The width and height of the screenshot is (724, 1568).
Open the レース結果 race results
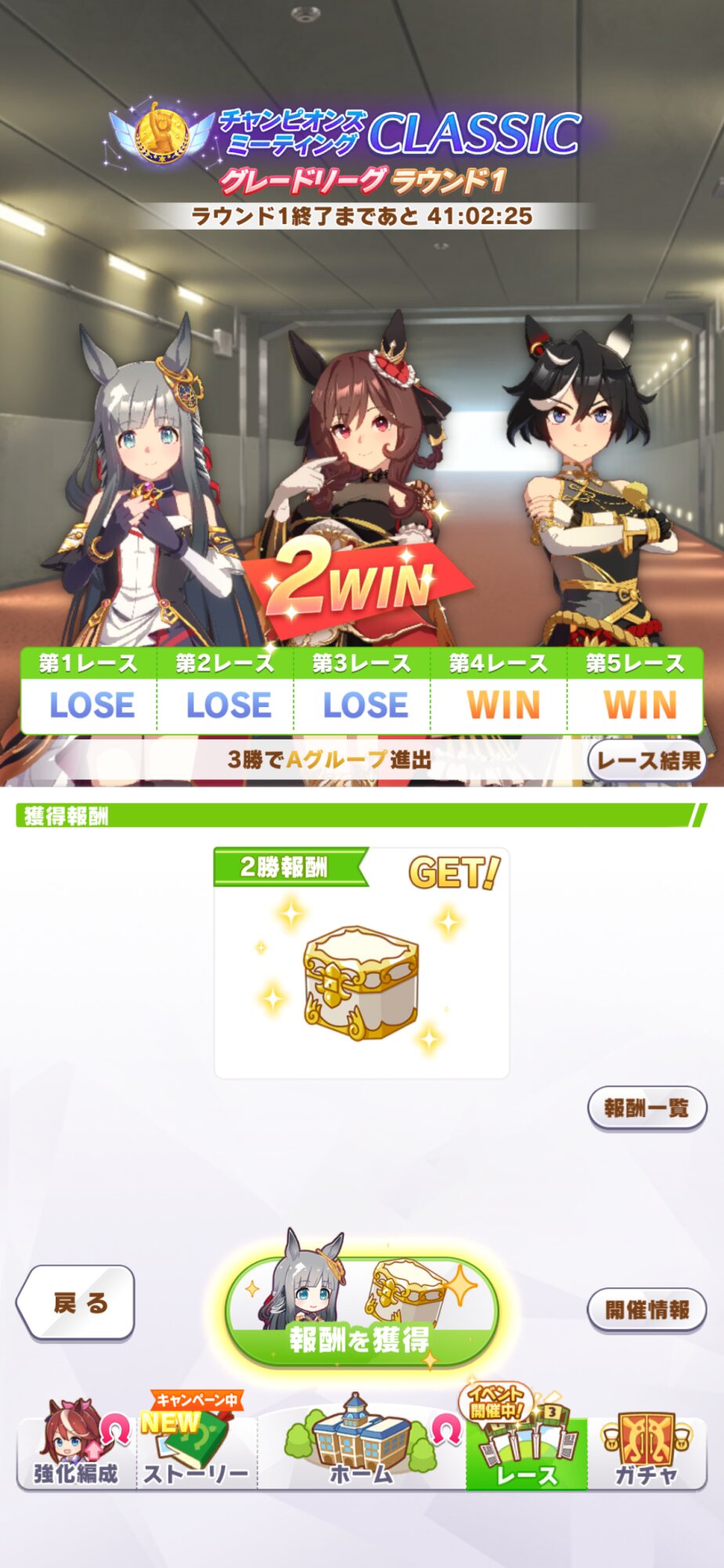click(647, 760)
